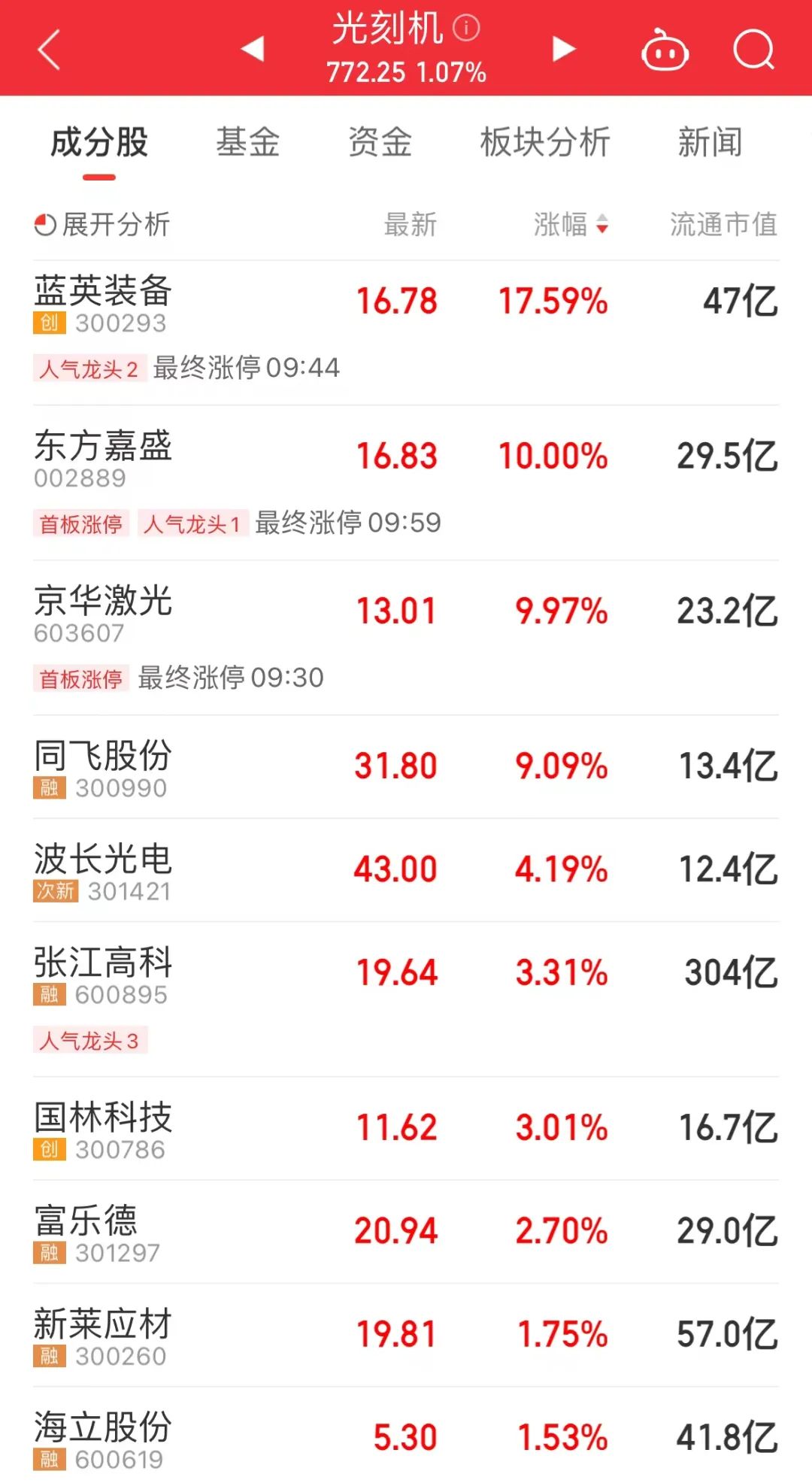The image size is (812, 1483).
Task: View the 新闻 tab
Action: pos(710,142)
